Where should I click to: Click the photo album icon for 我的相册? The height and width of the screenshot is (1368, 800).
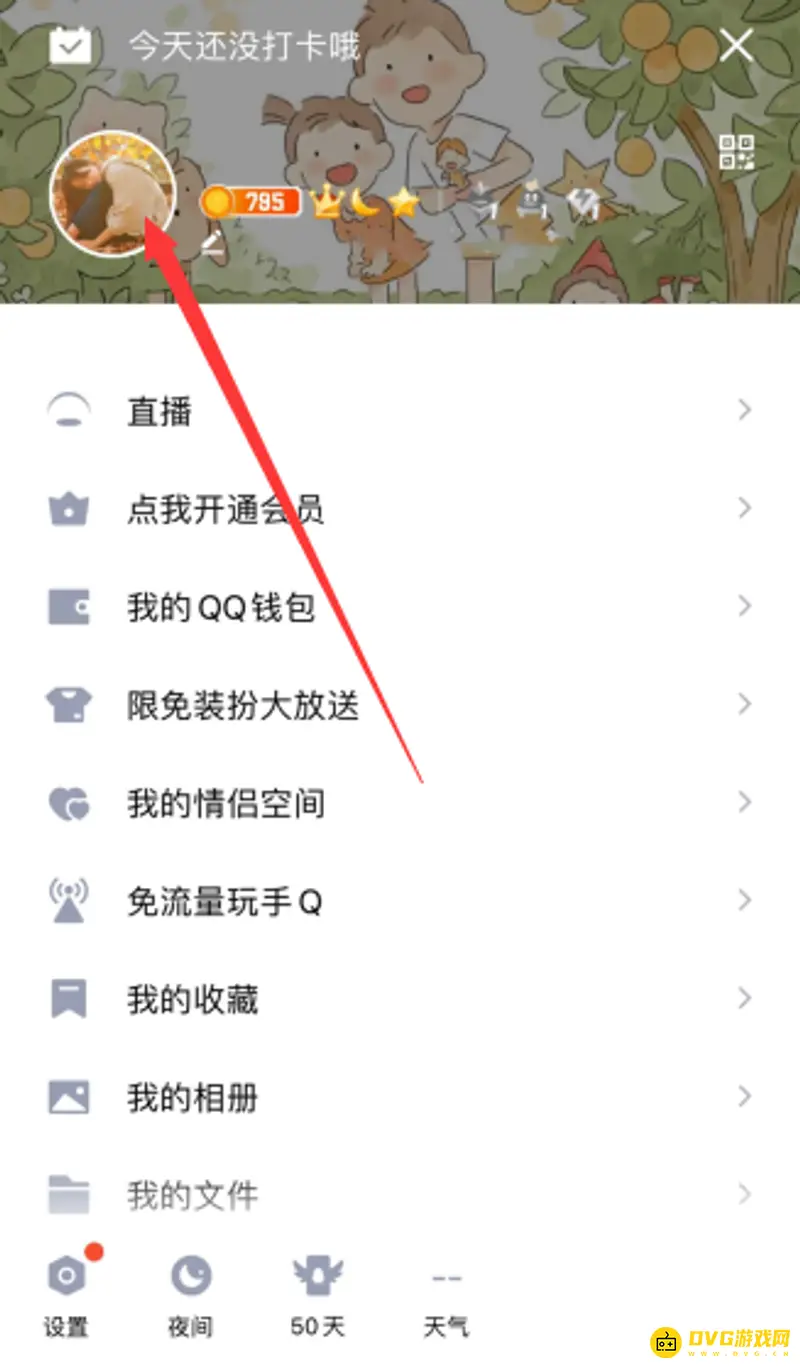(x=66, y=1097)
